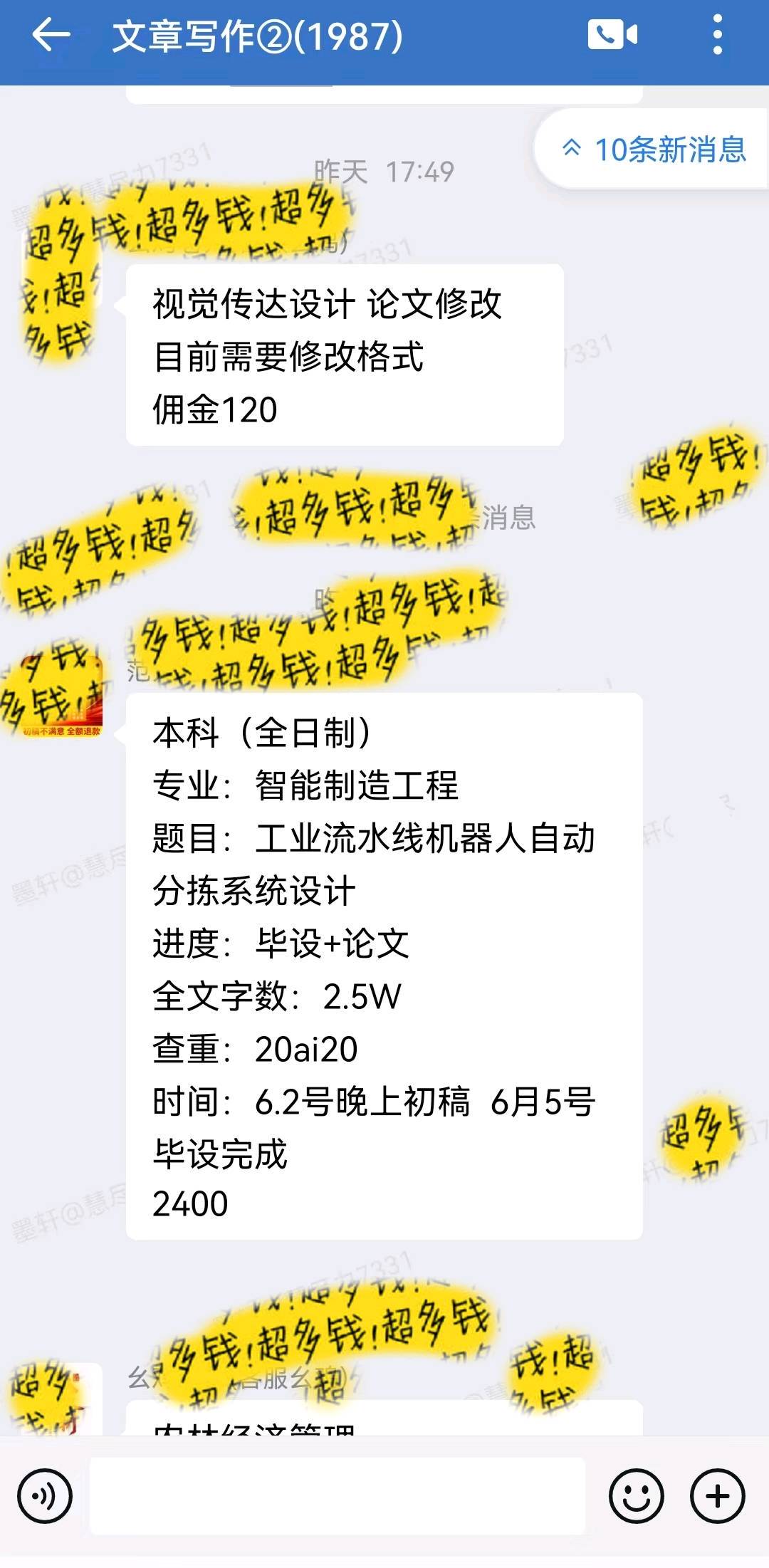Open the plus attachments menu
Viewport: 769px width, 1568px height.
pyautogui.click(x=717, y=1496)
